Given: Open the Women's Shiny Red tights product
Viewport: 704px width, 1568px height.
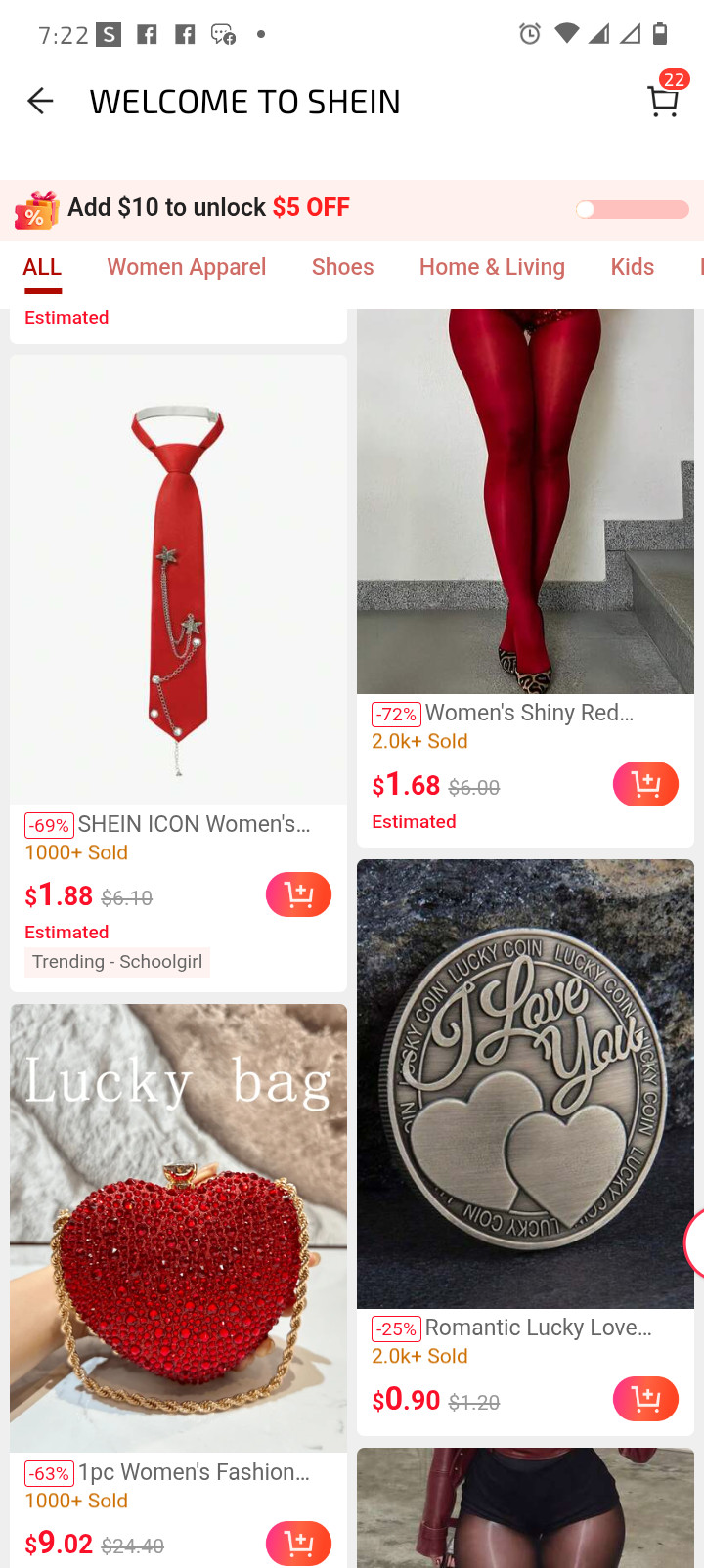Looking at the screenshot, I should tap(525, 501).
